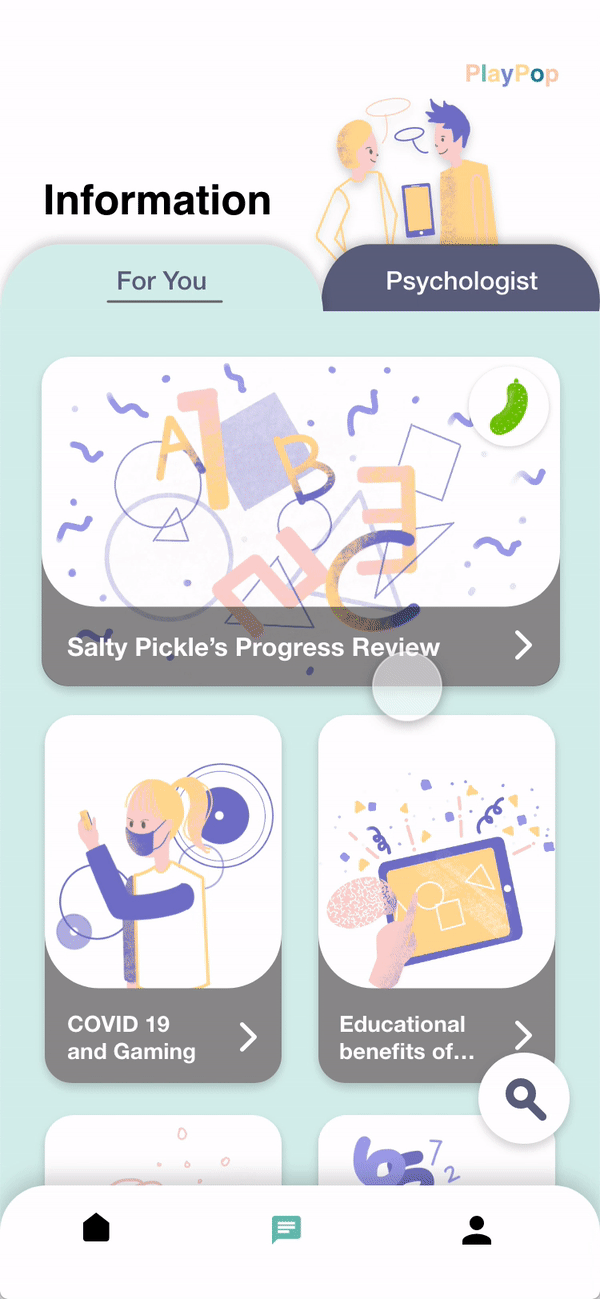Open the profile tab in bottom bar
This screenshot has width=600, height=1299.
coord(477,1229)
